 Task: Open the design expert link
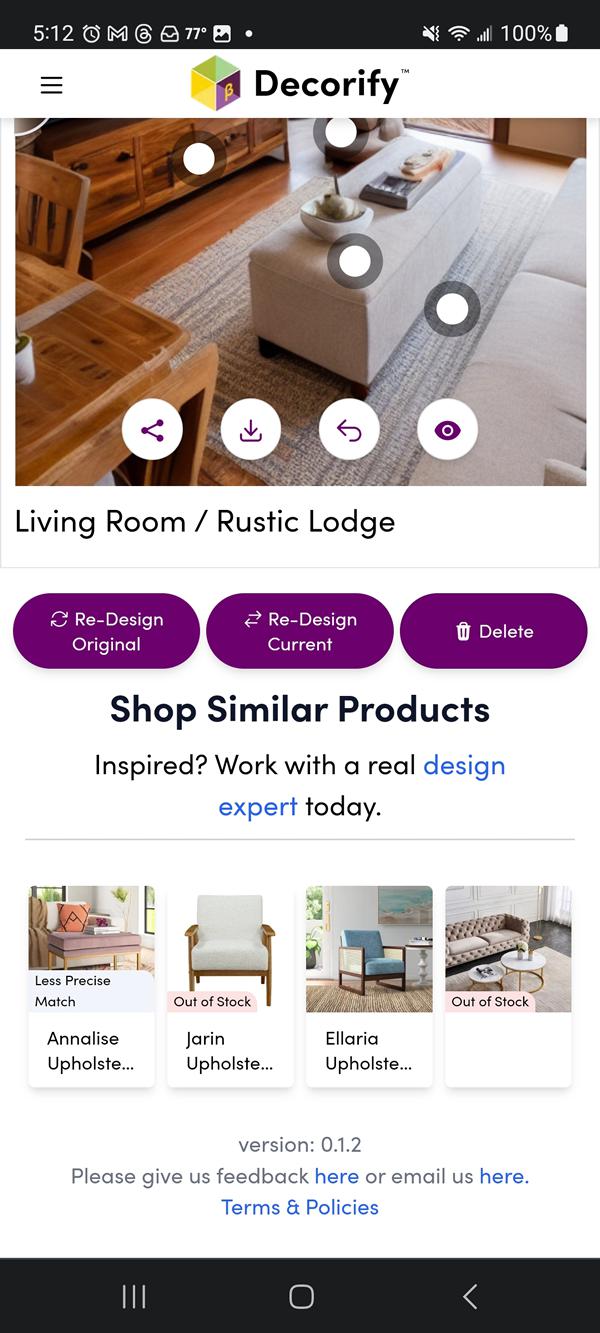point(463,766)
